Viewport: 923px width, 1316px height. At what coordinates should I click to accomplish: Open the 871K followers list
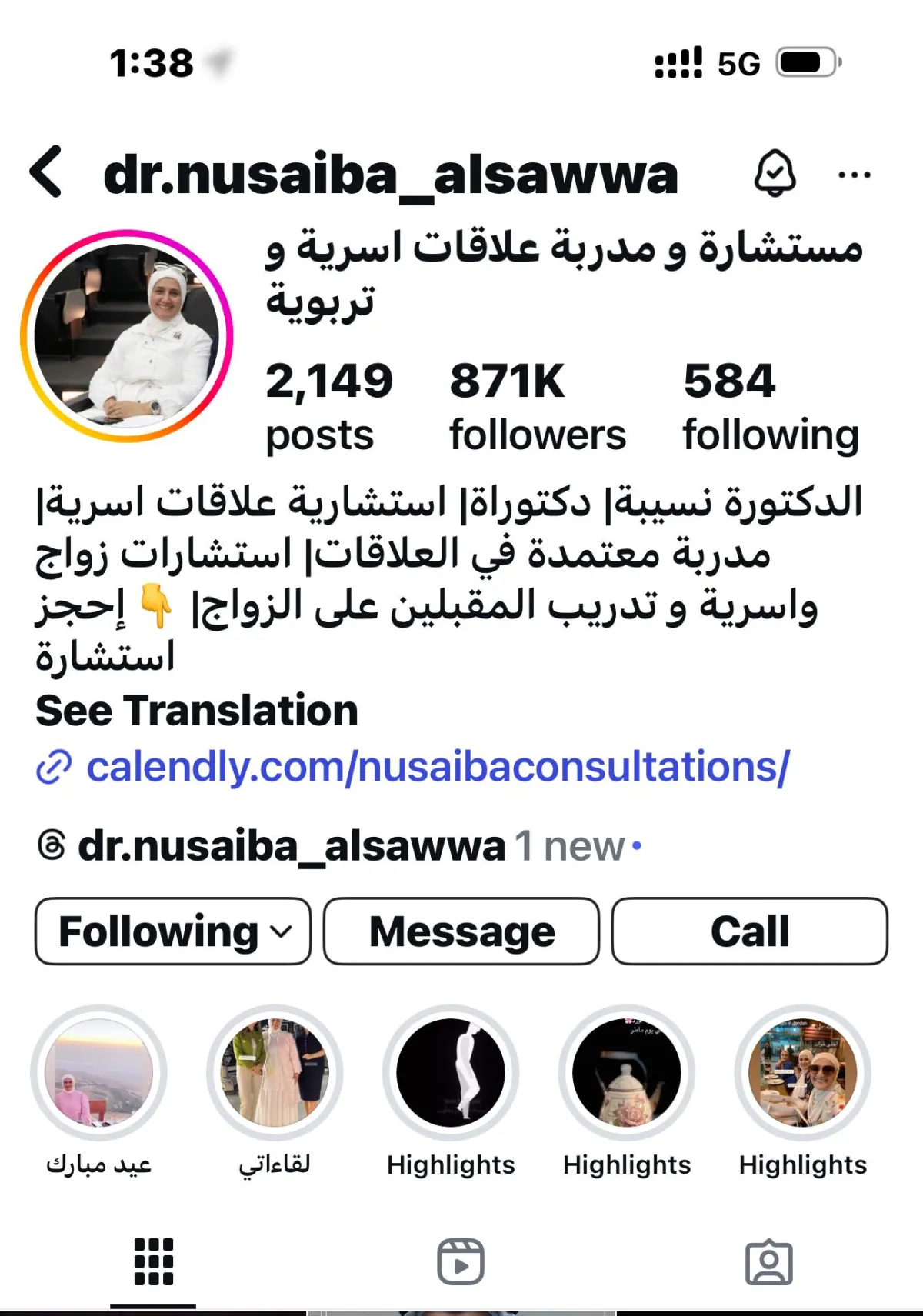pos(537,407)
